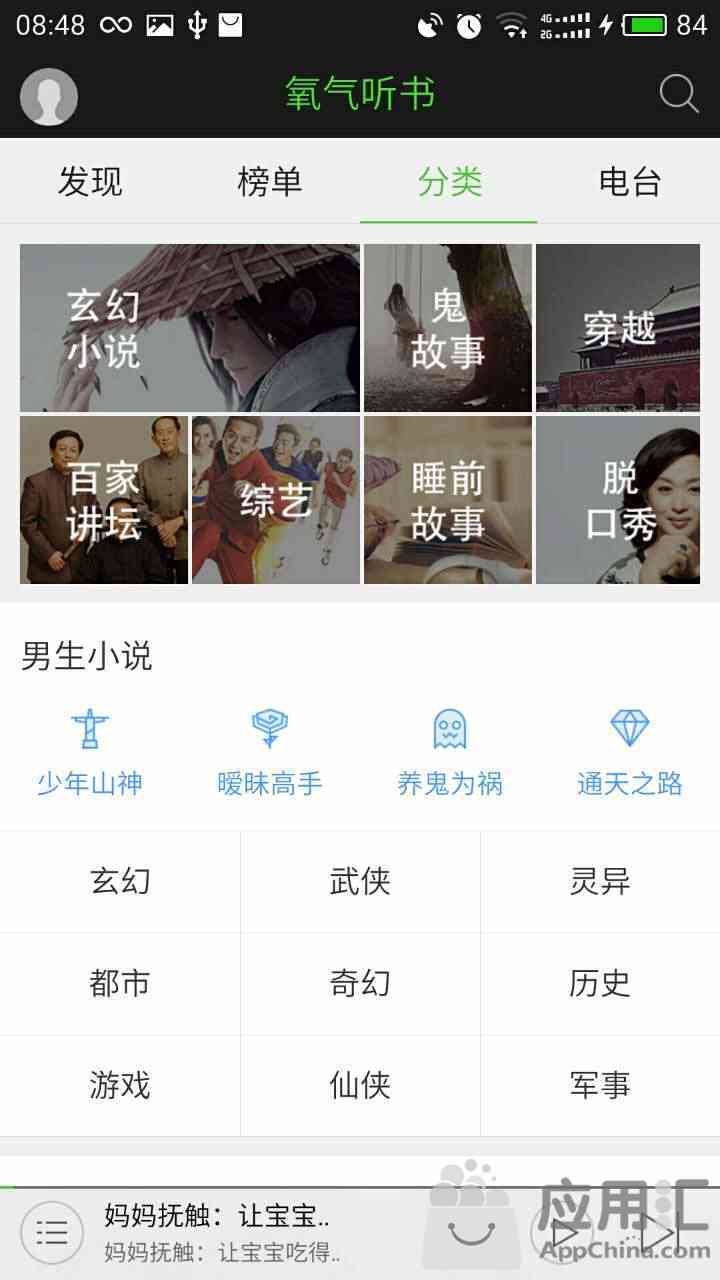This screenshot has height=1280, width=720.
Task: Switch to the 榜单 tab
Action: pyautogui.click(x=270, y=181)
